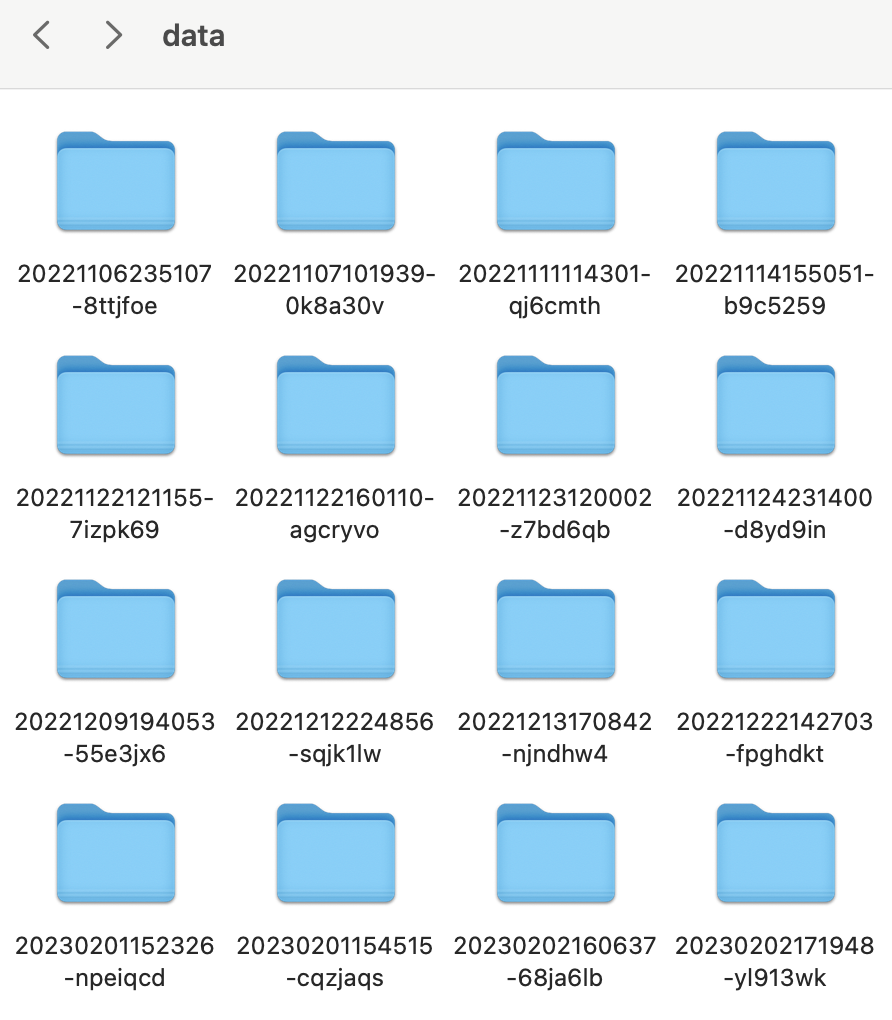Open folder 20221212224856-sqjk1lw
892x1020 pixels.
[x=335, y=630]
